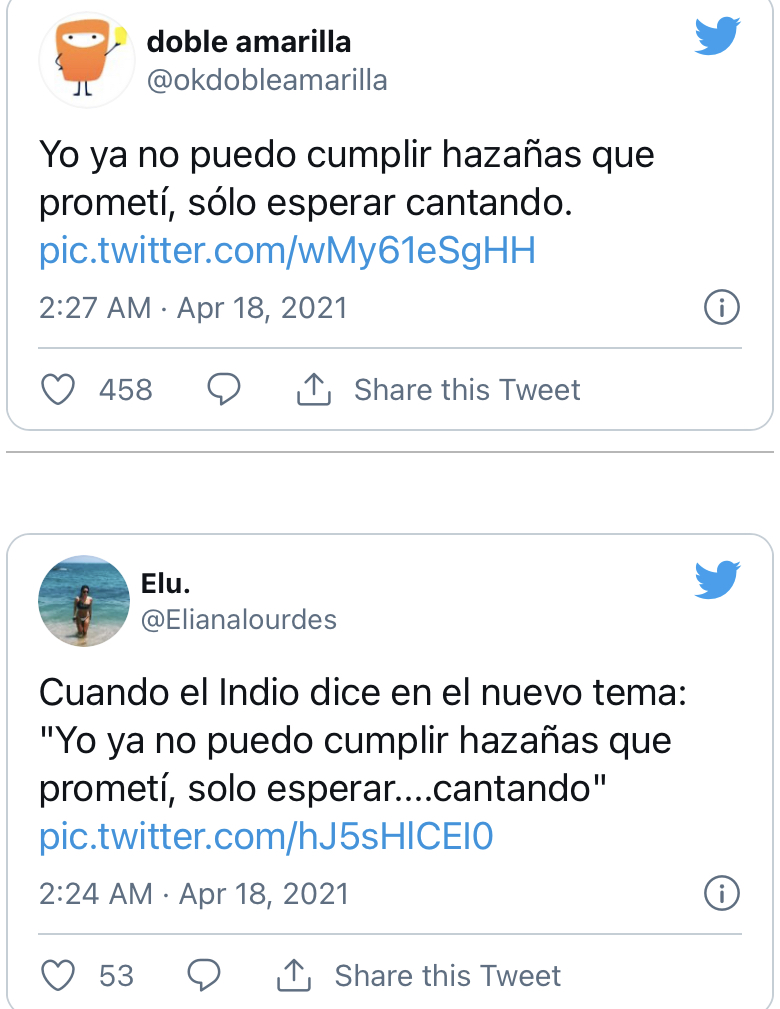Image resolution: width=780 pixels, height=1009 pixels.
Task: Open the pic.twitter.com/wMy61eSgHH link
Action: [287, 250]
